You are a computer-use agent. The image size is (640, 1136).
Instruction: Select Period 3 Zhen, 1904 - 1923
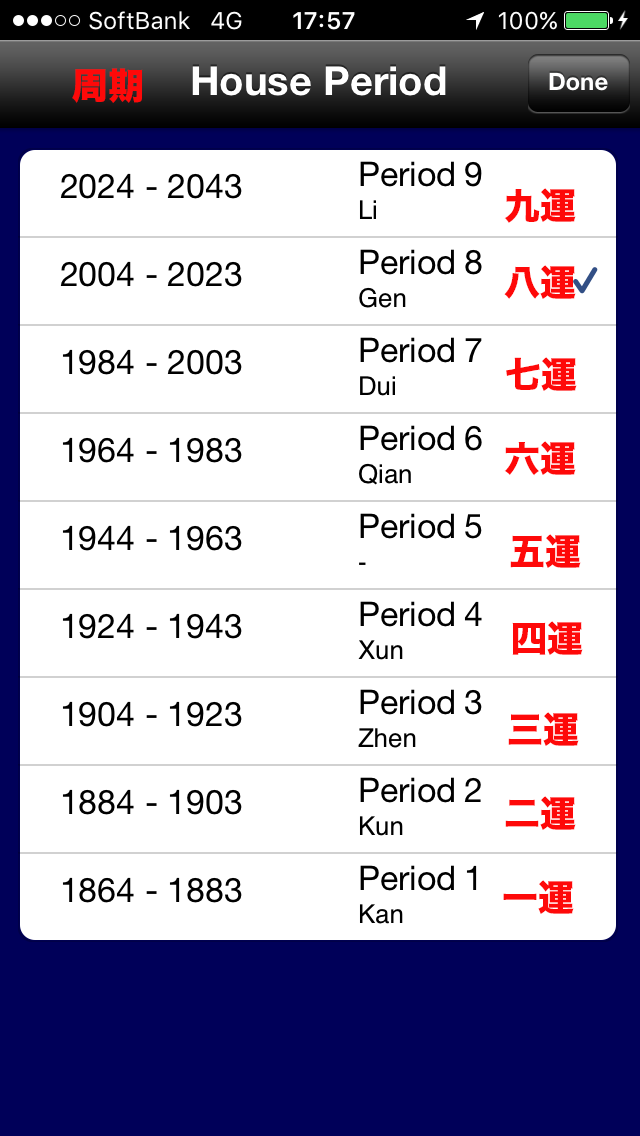[x=317, y=721]
